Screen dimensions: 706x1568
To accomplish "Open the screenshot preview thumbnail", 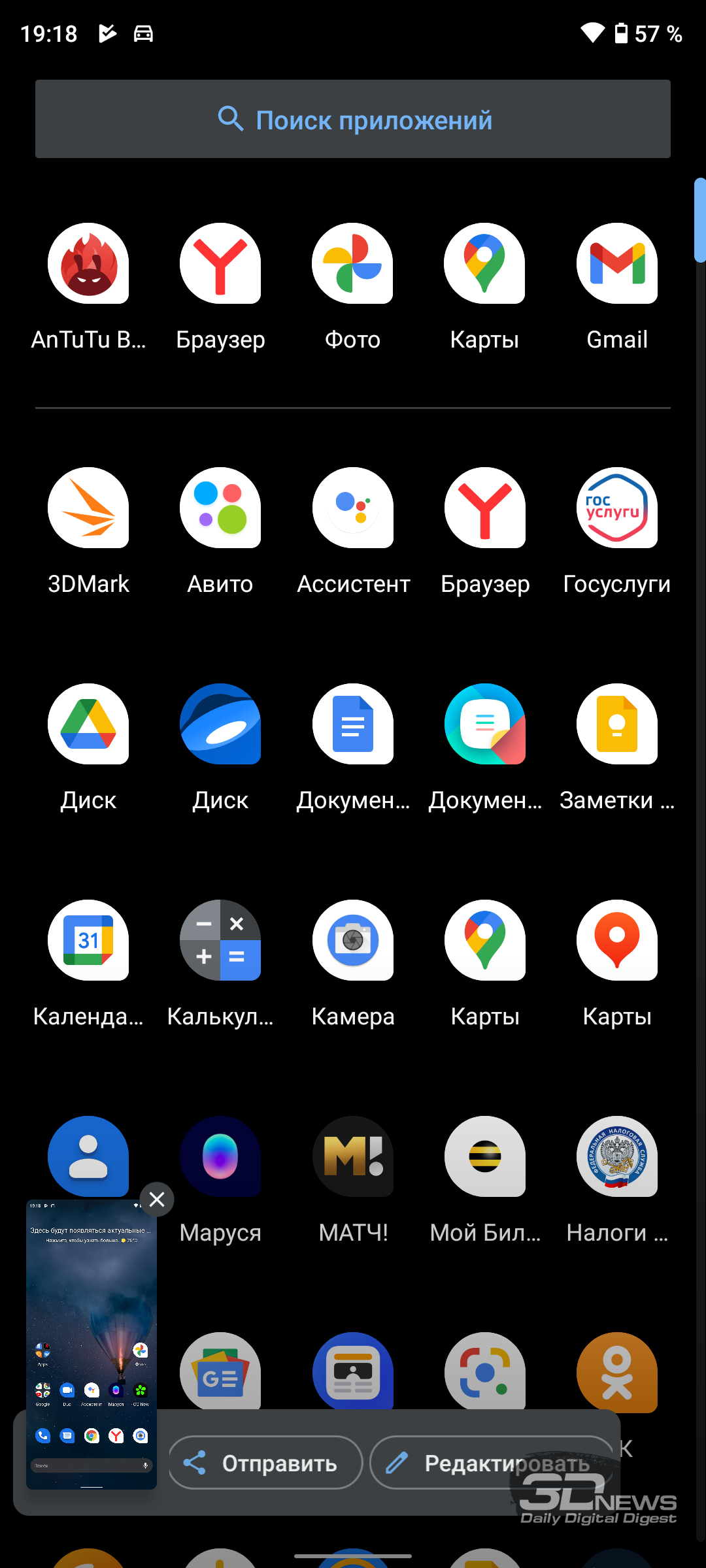I will (92, 1345).
